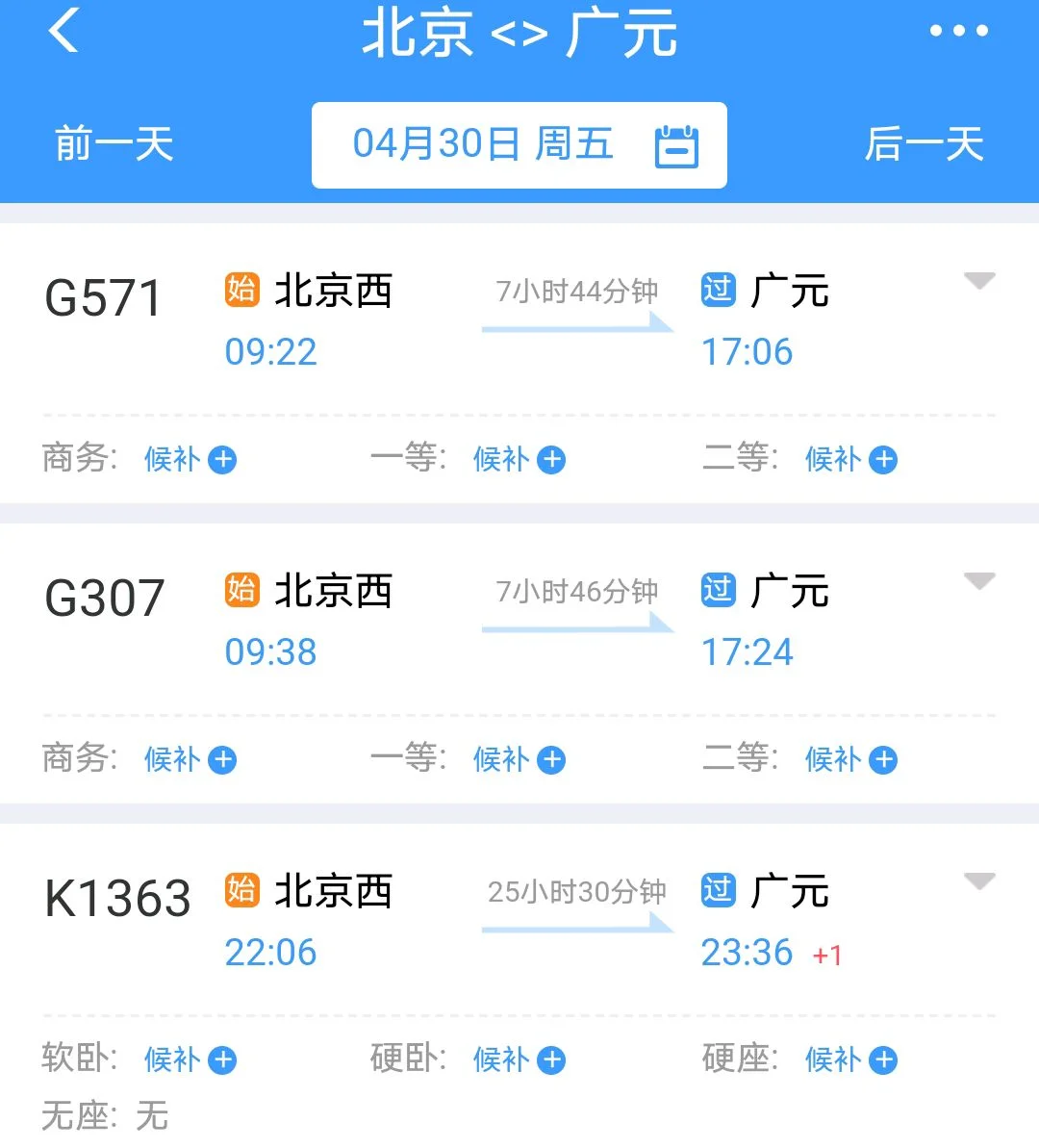1039x1148 pixels.
Task: Expand details chevron on train K1363
Action: [981, 880]
